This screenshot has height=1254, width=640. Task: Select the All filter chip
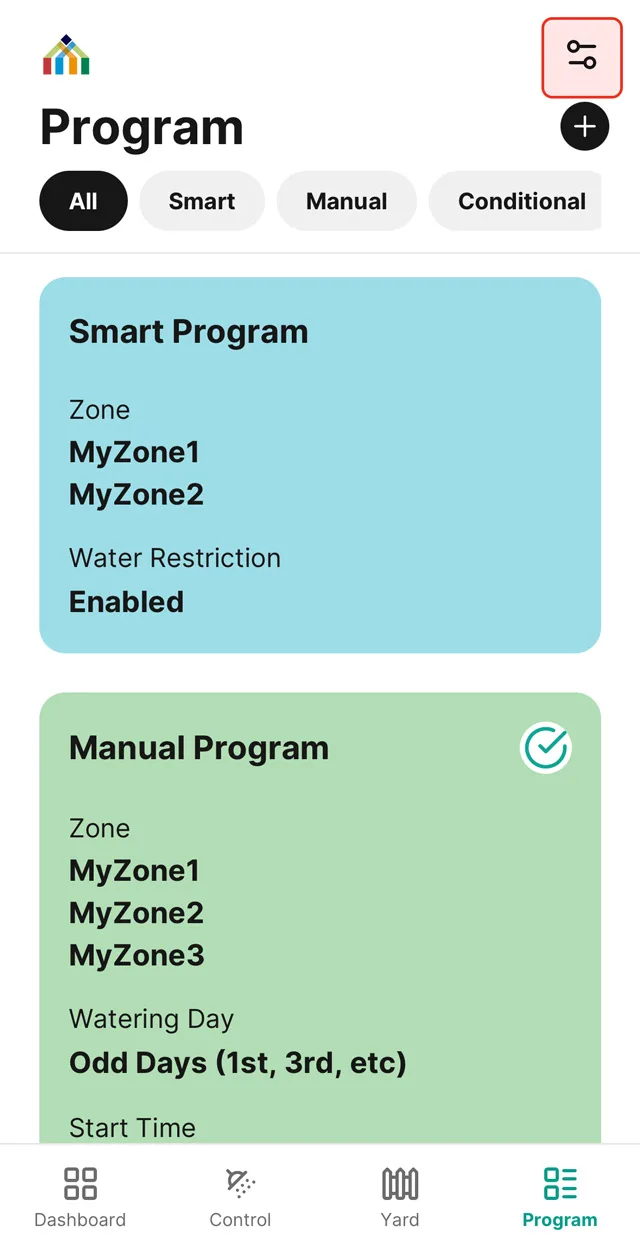click(83, 201)
